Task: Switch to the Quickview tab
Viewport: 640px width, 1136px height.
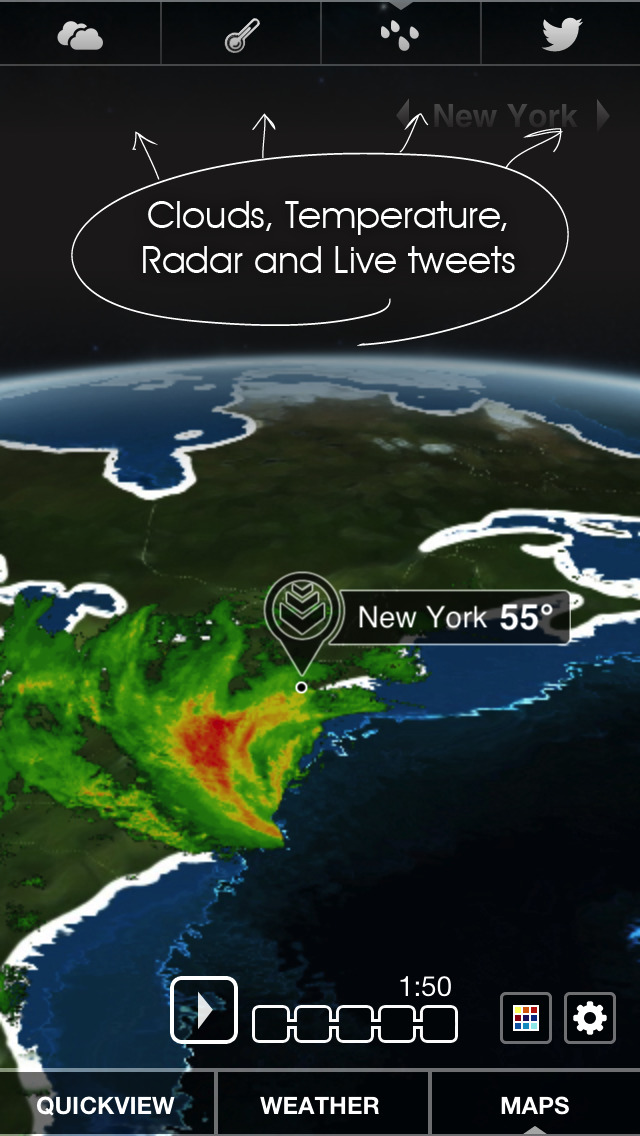Action: [106, 1105]
